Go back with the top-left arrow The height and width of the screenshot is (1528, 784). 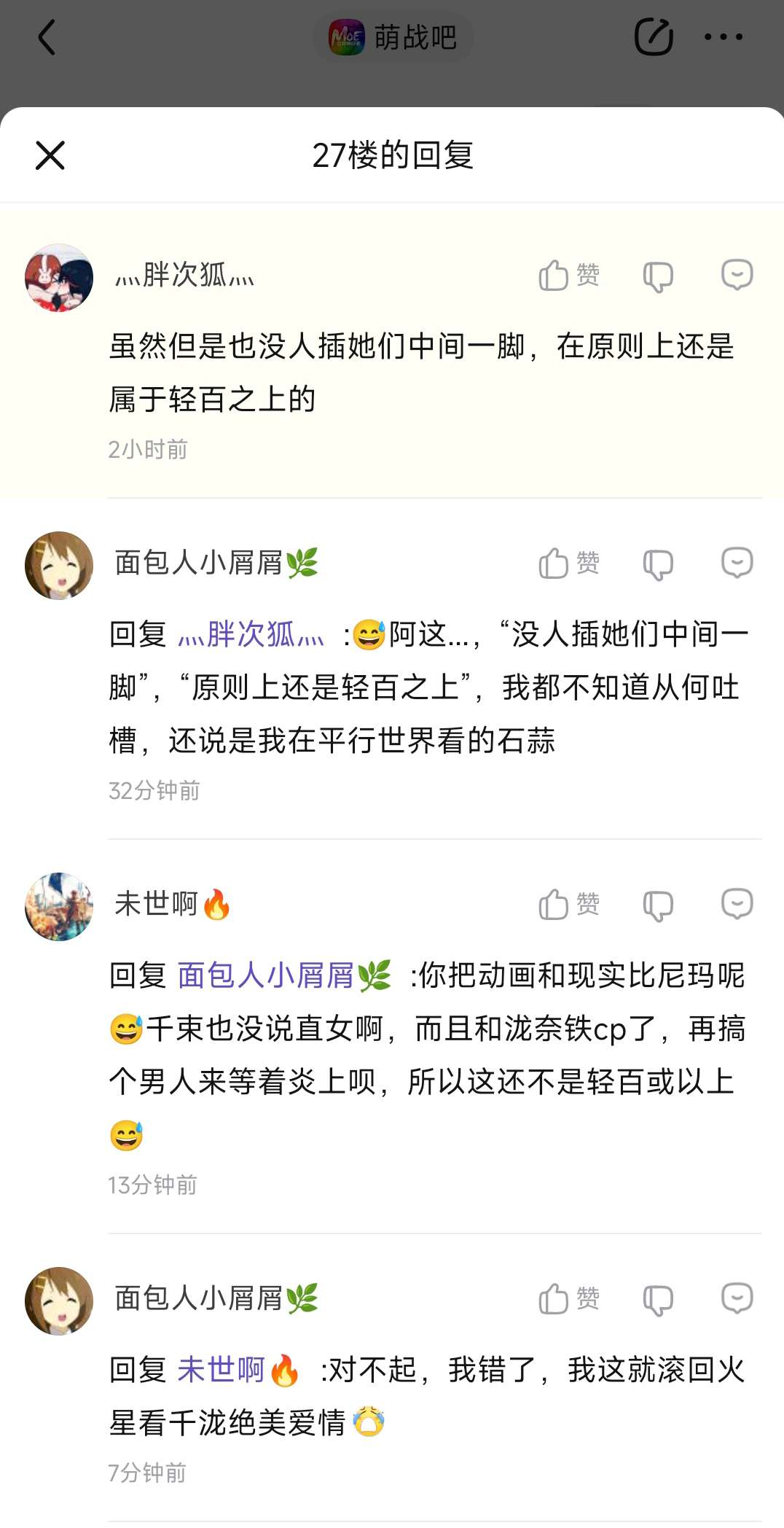point(47,38)
